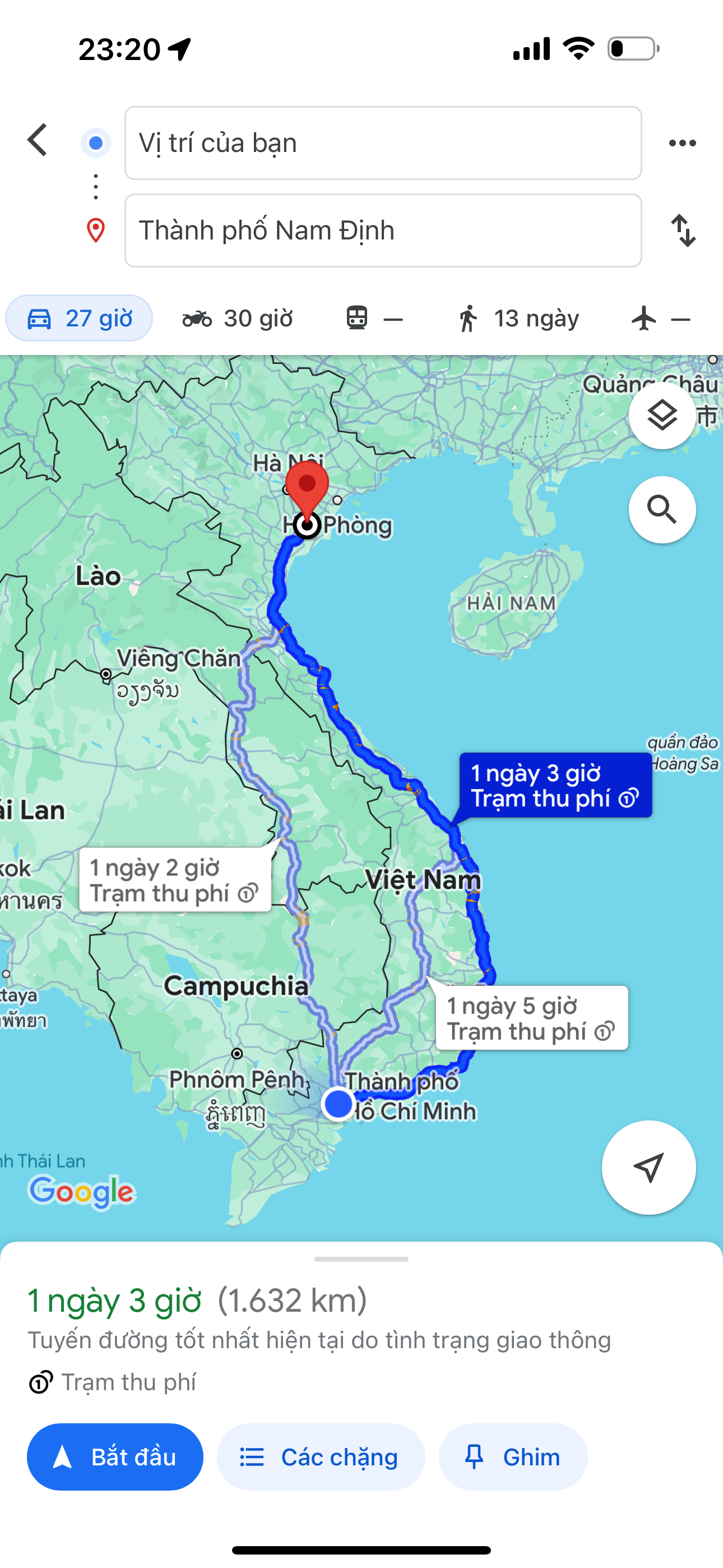Search along the route
The height and width of the screenshot is (1568, 723).
(661, 509)
